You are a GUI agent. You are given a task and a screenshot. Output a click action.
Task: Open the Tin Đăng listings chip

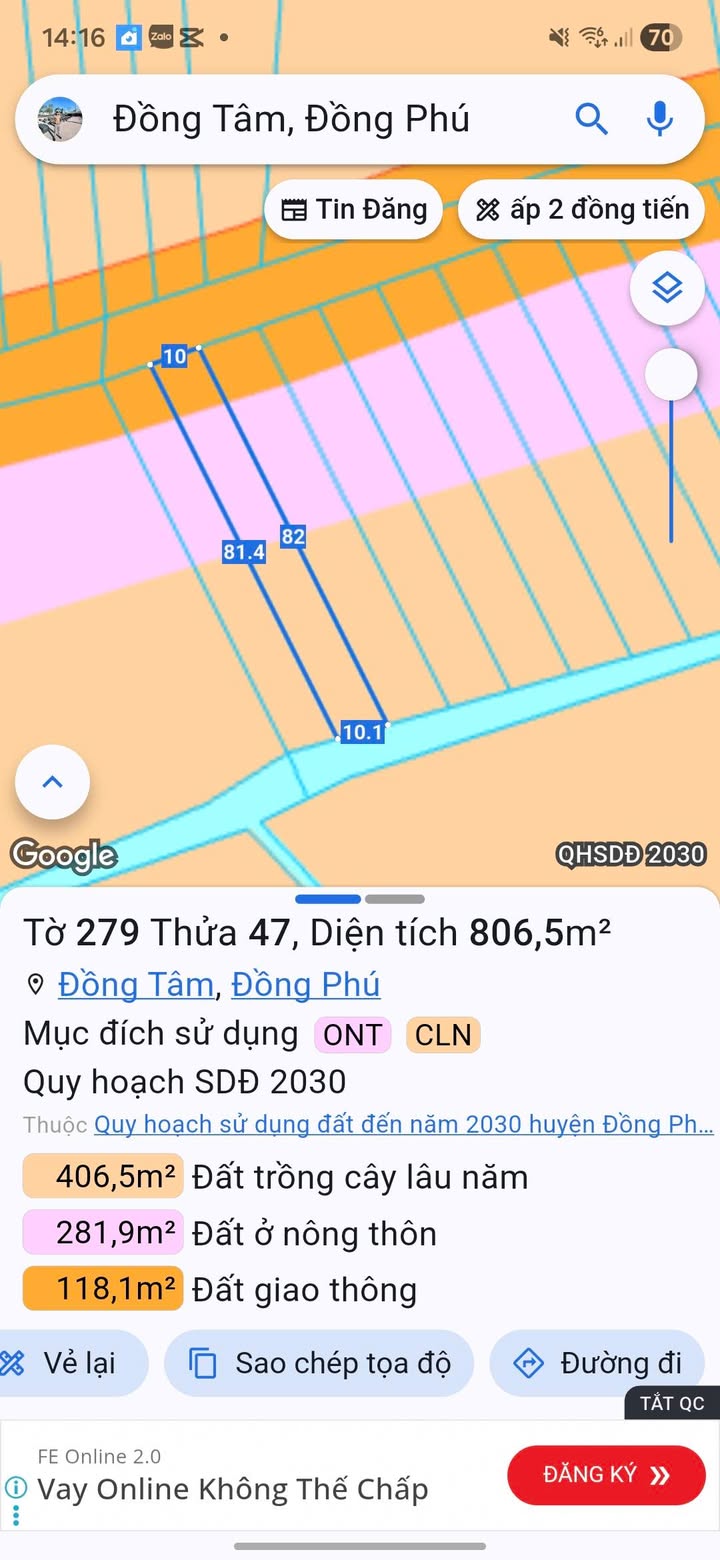click(x=354, y=210)
